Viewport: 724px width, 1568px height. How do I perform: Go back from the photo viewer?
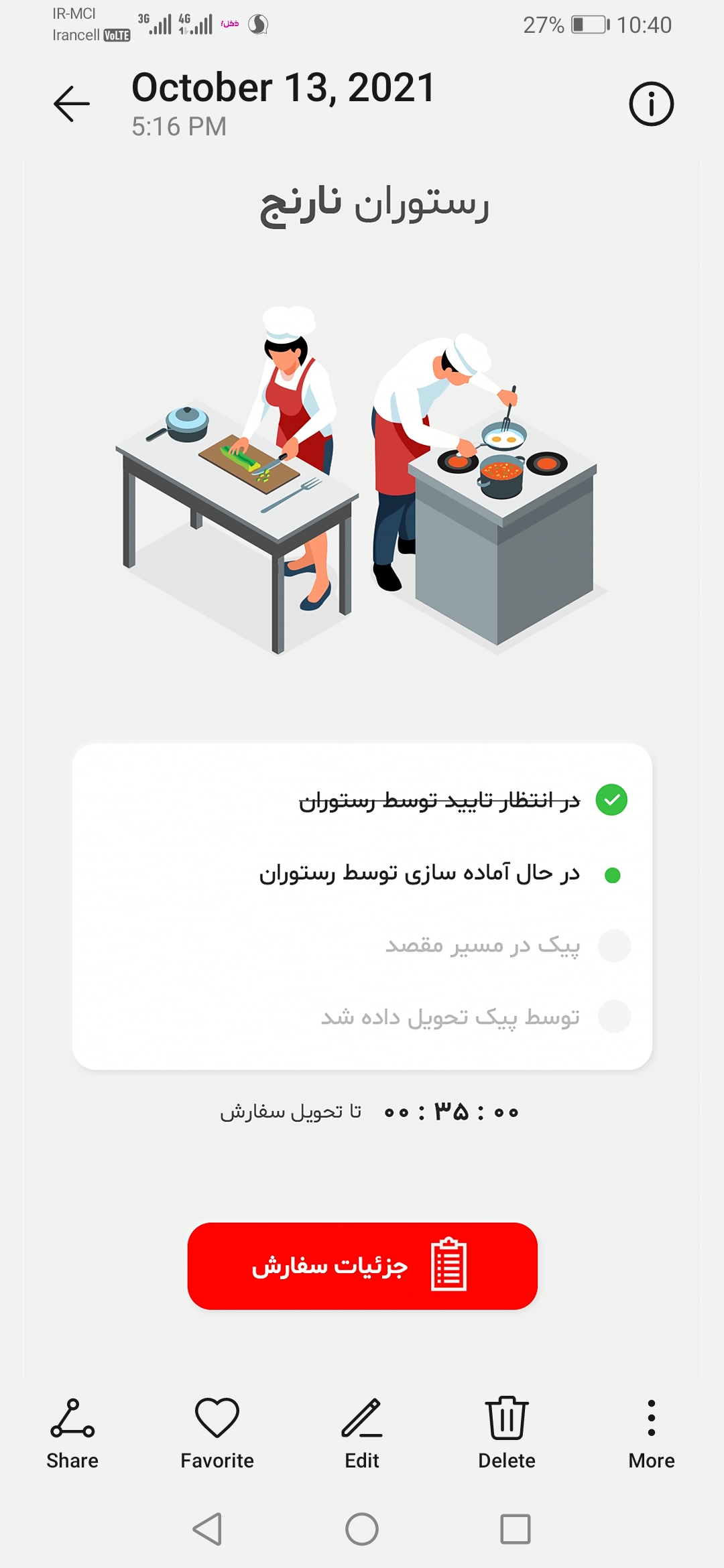(x=72, y=104)
